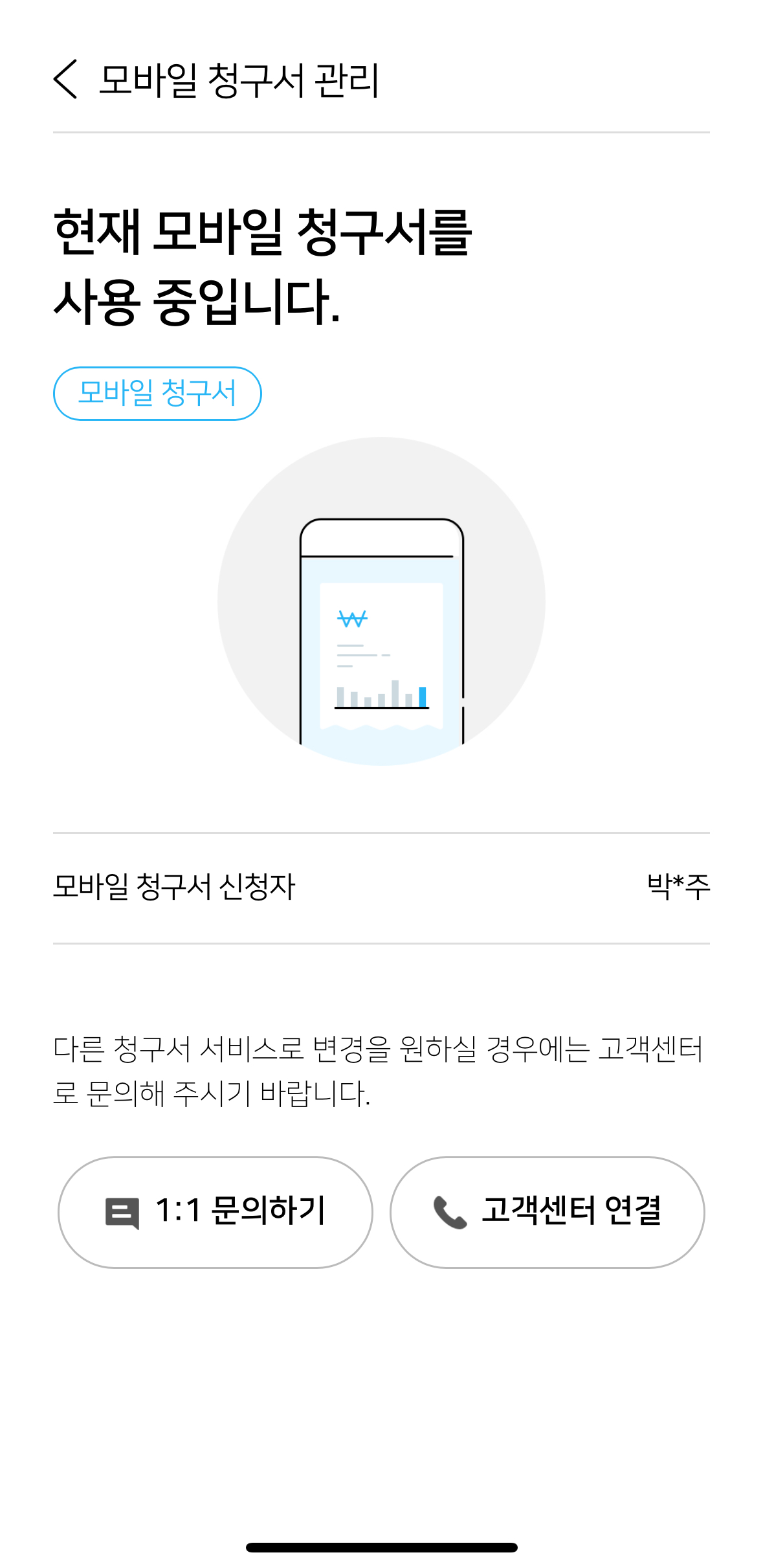Tap the 1:1 문의하기 button

(216, 1212)
